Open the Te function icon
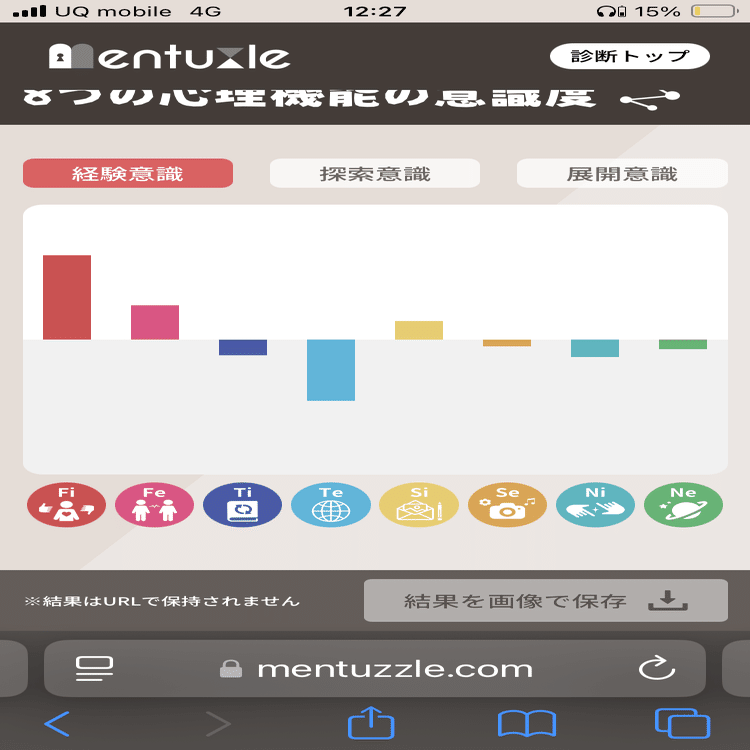750x750 pixels. 331,505
